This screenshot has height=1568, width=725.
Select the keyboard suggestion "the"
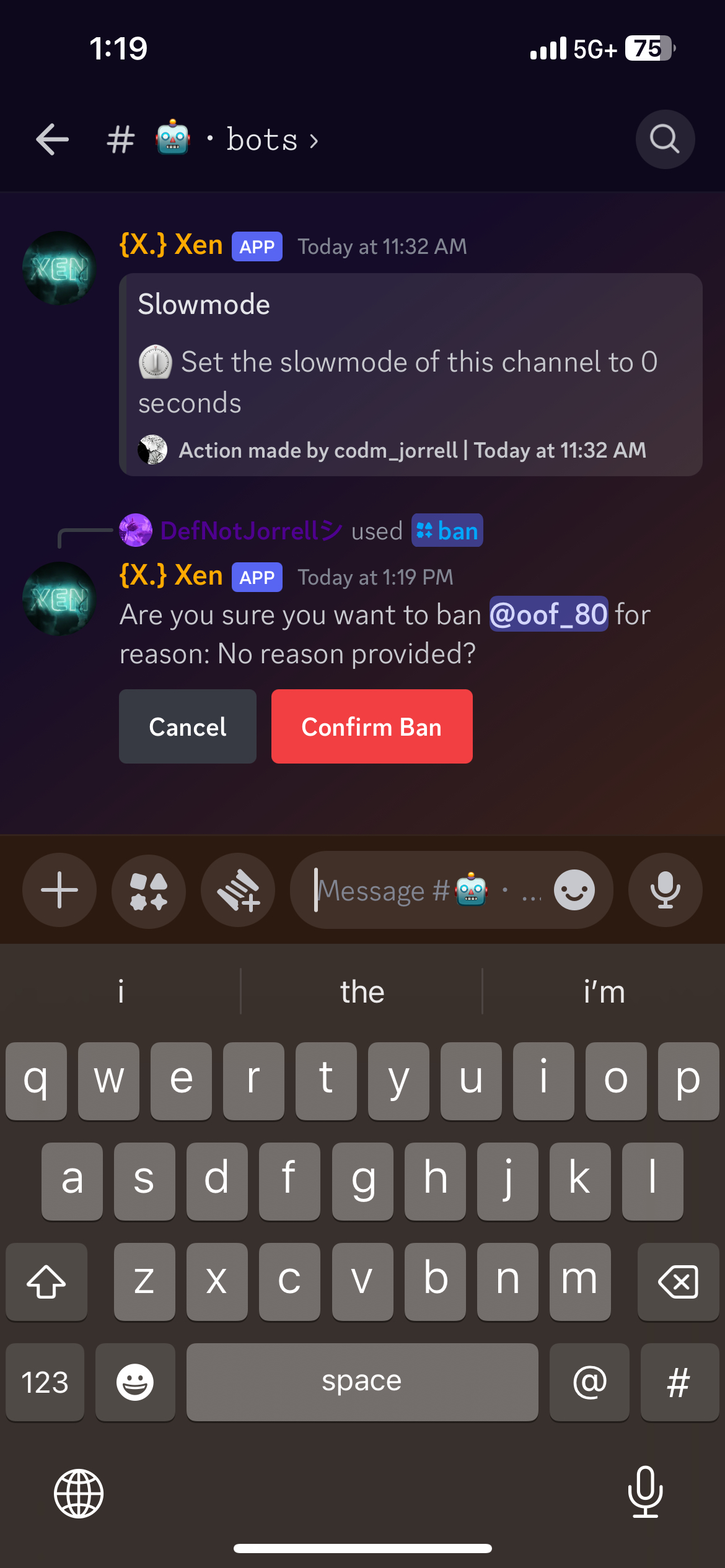tap(362, 991)
